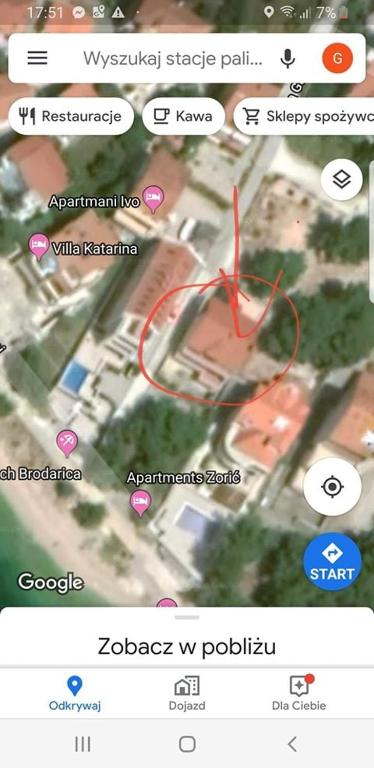This screenshot has width=374, height=768.
Task: Open the map layers button
Action: (x=342, y=179)
